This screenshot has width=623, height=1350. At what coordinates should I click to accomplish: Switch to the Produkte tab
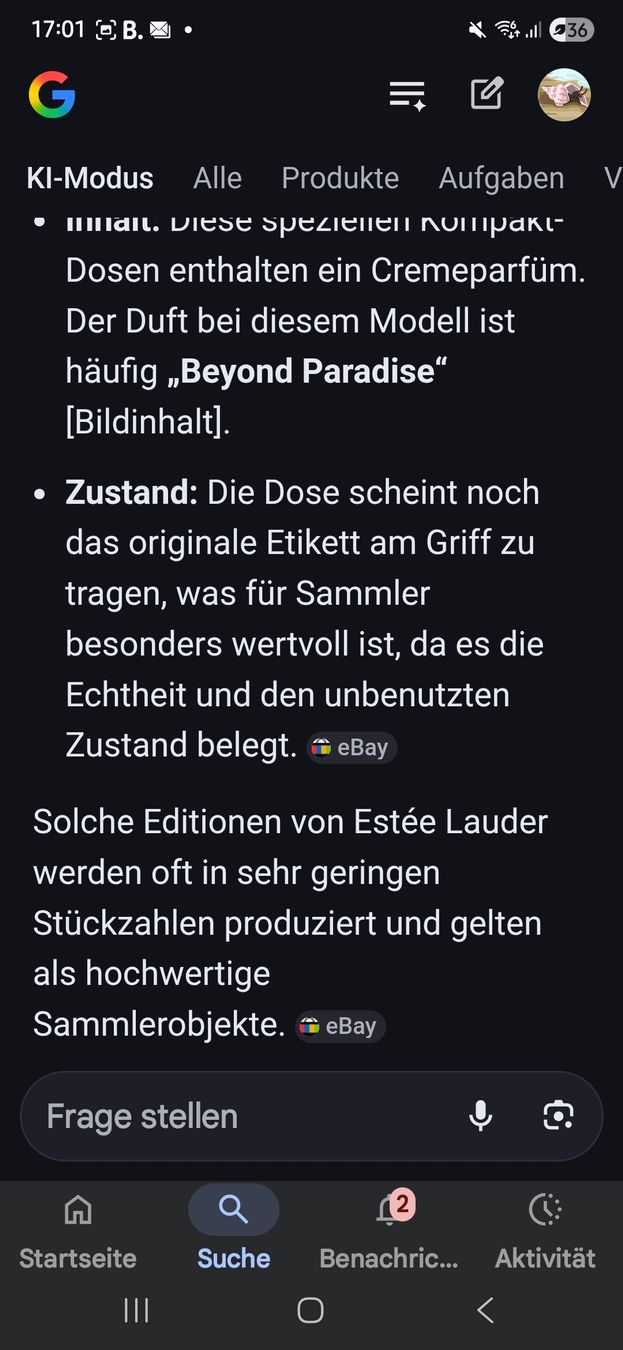(340, 178)
